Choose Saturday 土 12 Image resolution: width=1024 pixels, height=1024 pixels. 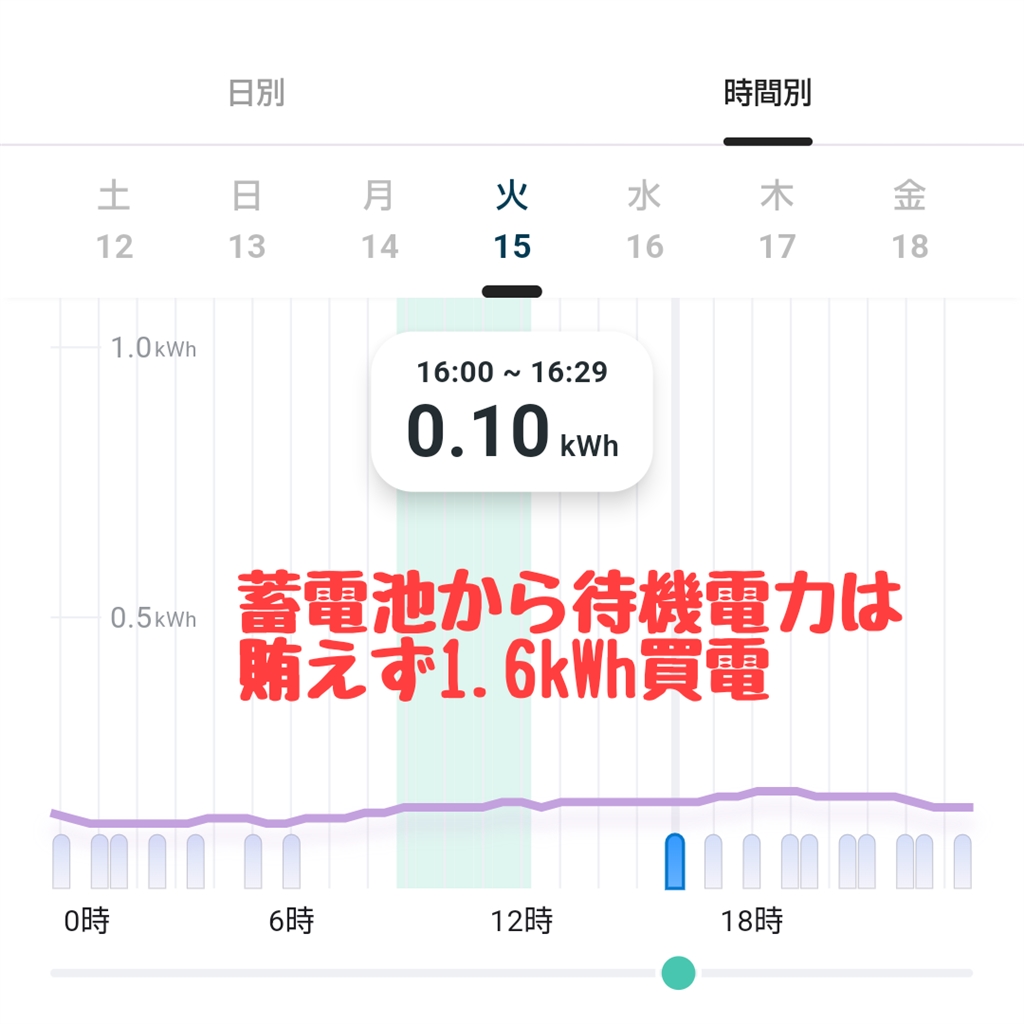(x=115, y=221)
